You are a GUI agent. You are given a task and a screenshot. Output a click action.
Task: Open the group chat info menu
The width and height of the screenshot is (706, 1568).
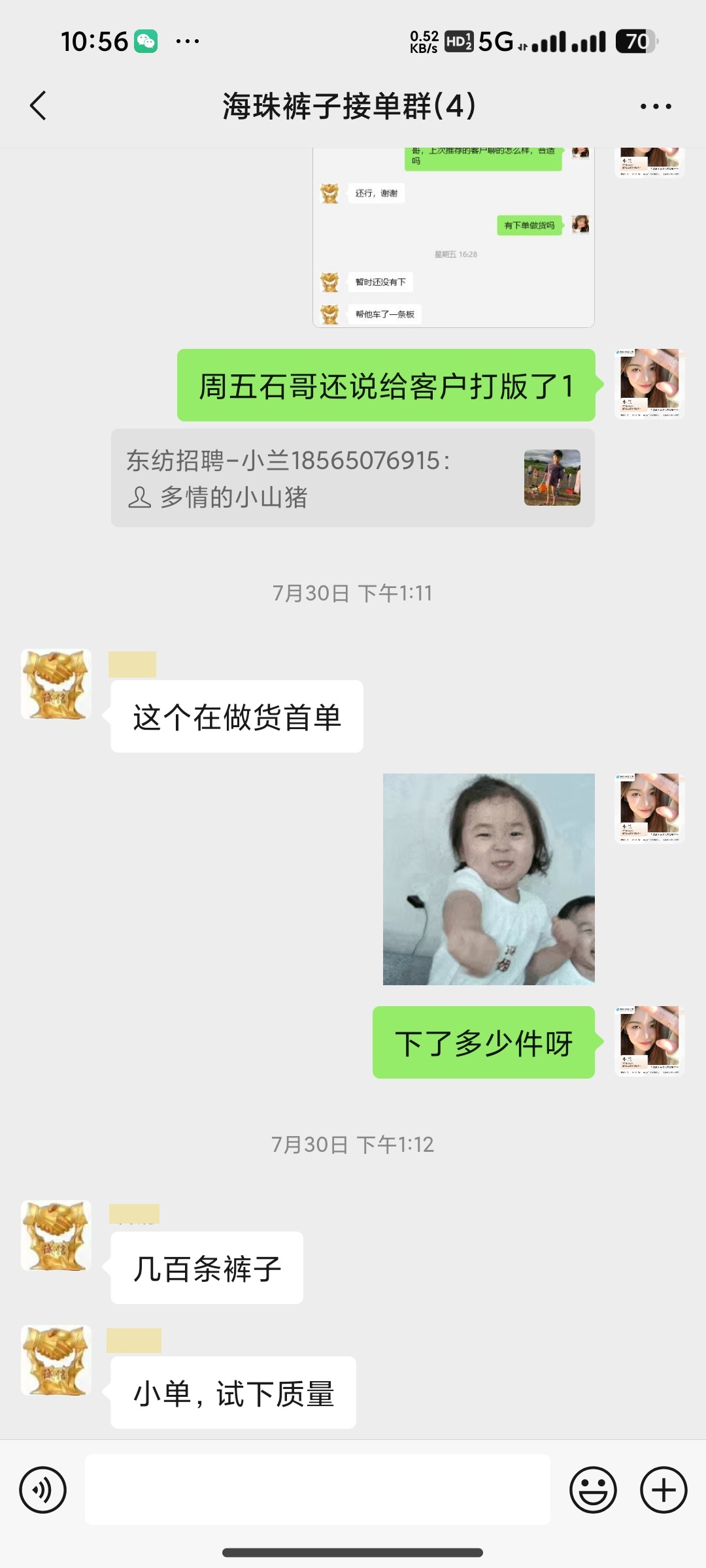655,106
